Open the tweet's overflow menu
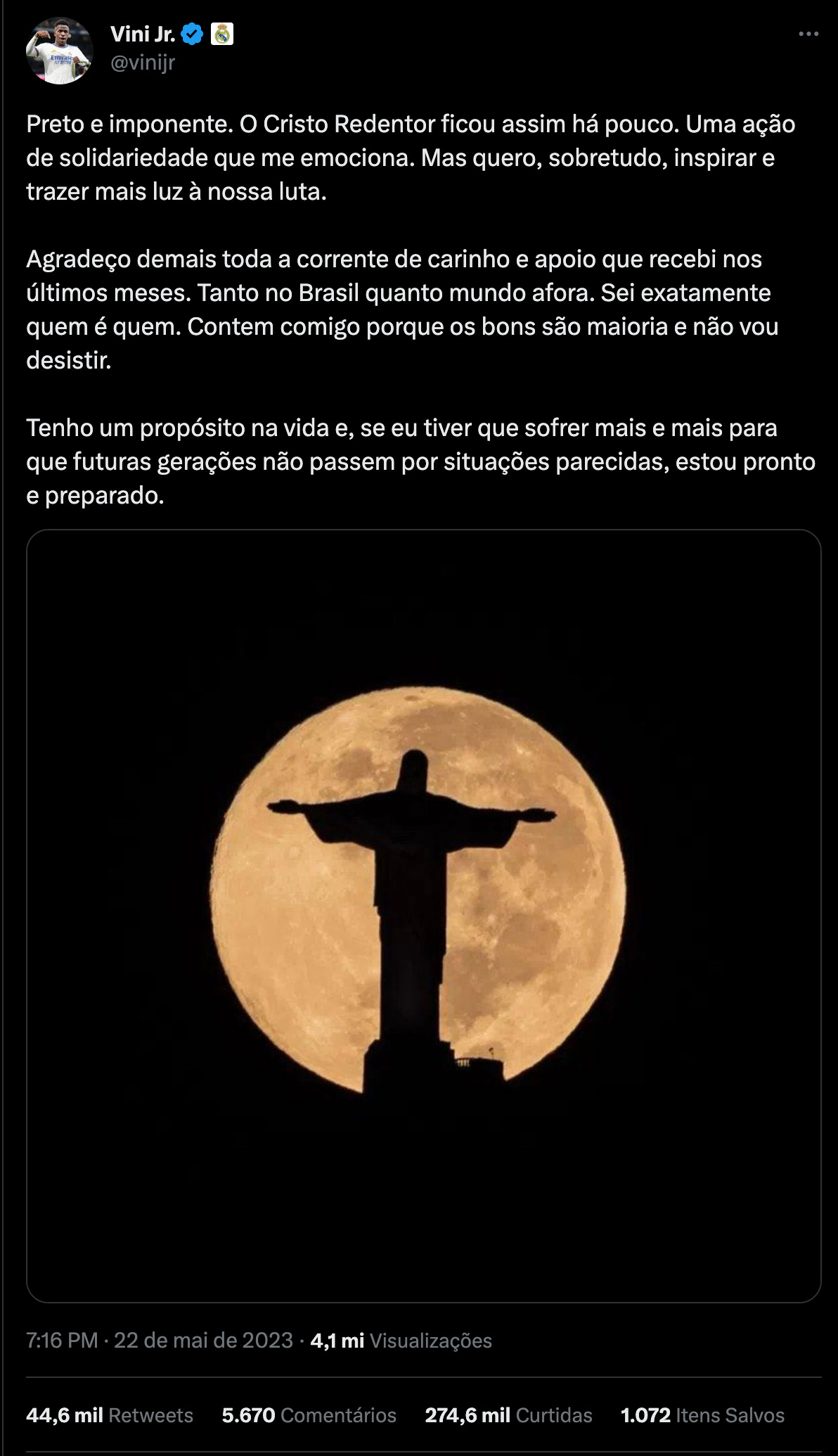Image resolution: width=838 pixels, height=1456 pixels. point(808,34)
